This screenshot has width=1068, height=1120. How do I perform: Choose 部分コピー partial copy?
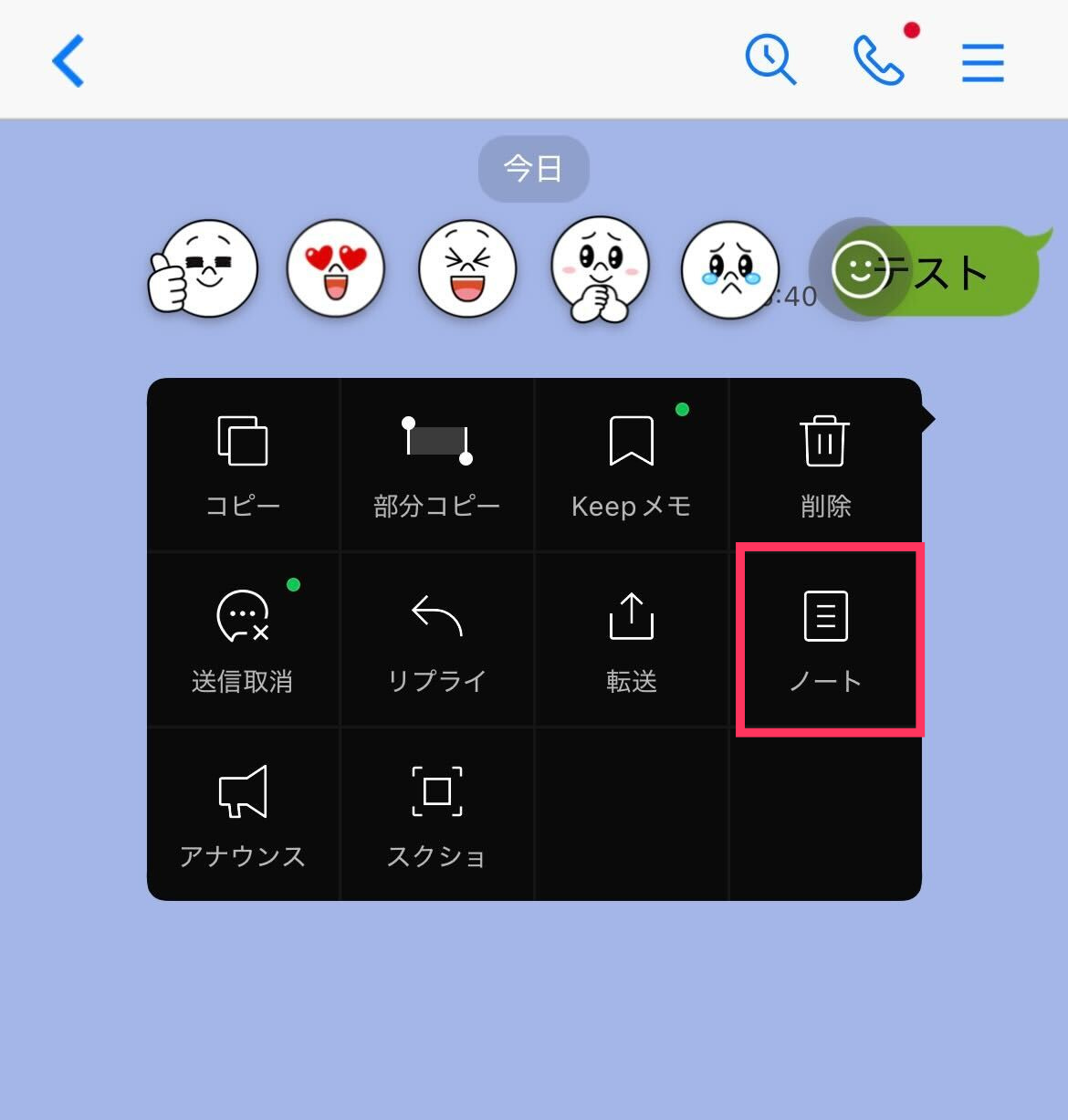point(436,466)
